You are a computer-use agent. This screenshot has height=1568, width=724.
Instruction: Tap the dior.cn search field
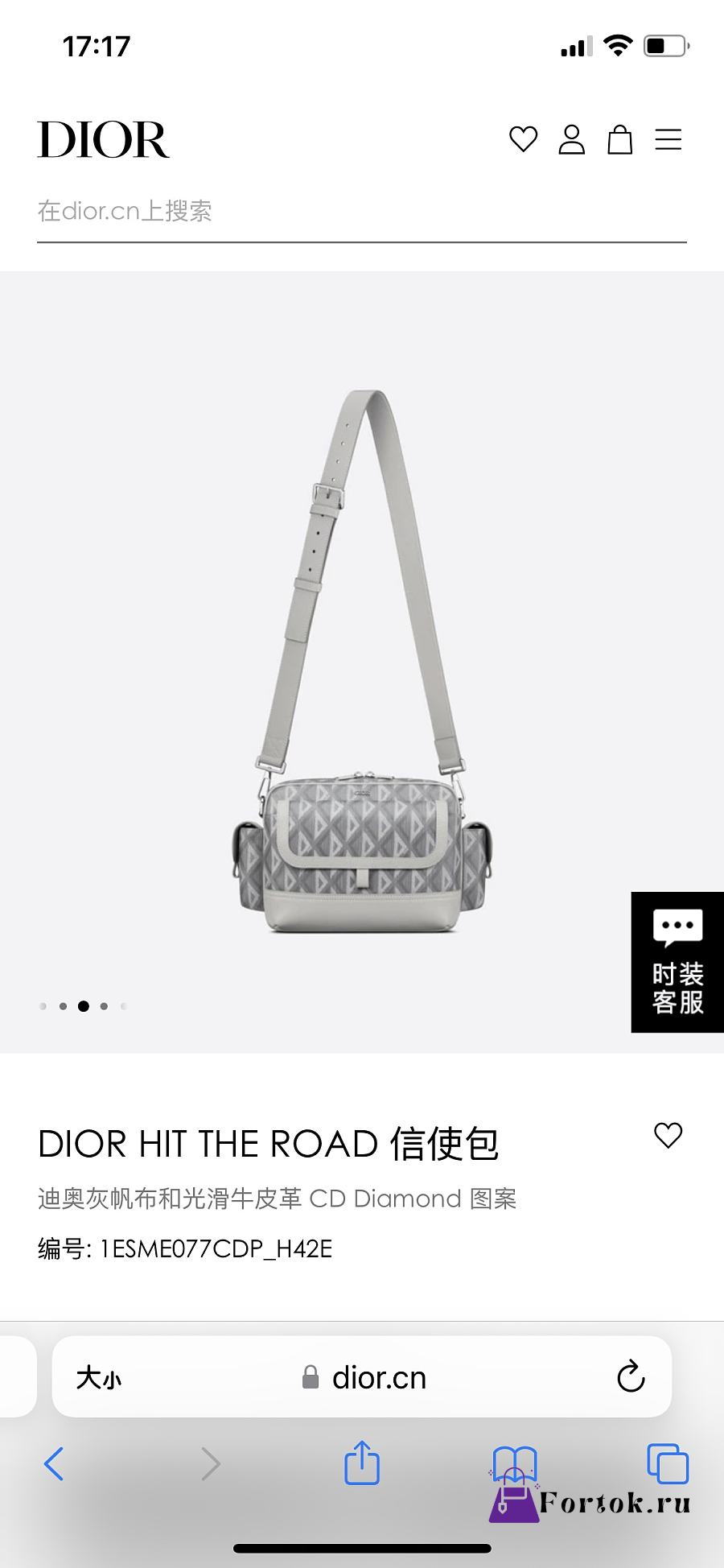[361, 212]
